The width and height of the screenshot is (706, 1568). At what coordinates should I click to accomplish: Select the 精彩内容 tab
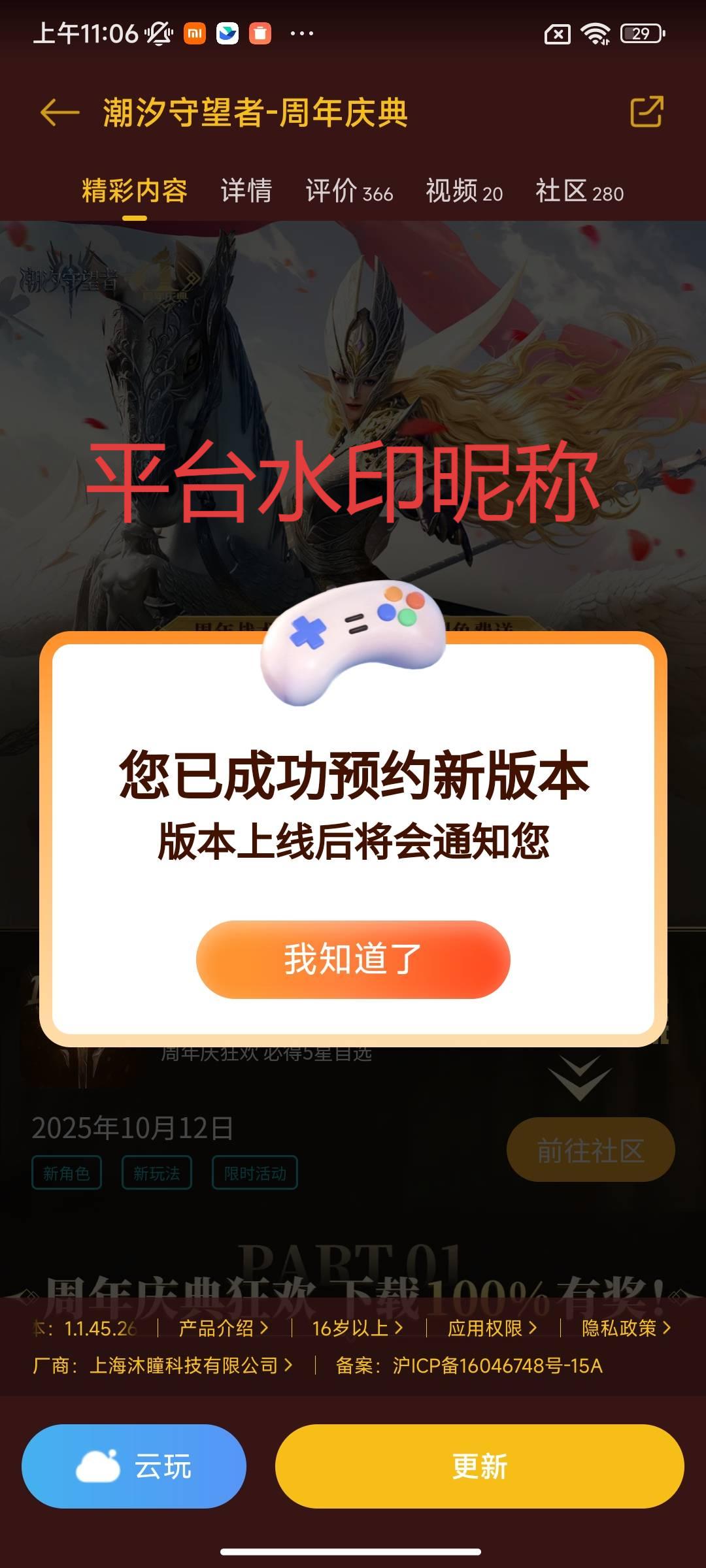pyautogui.click(x=135, y=191)
